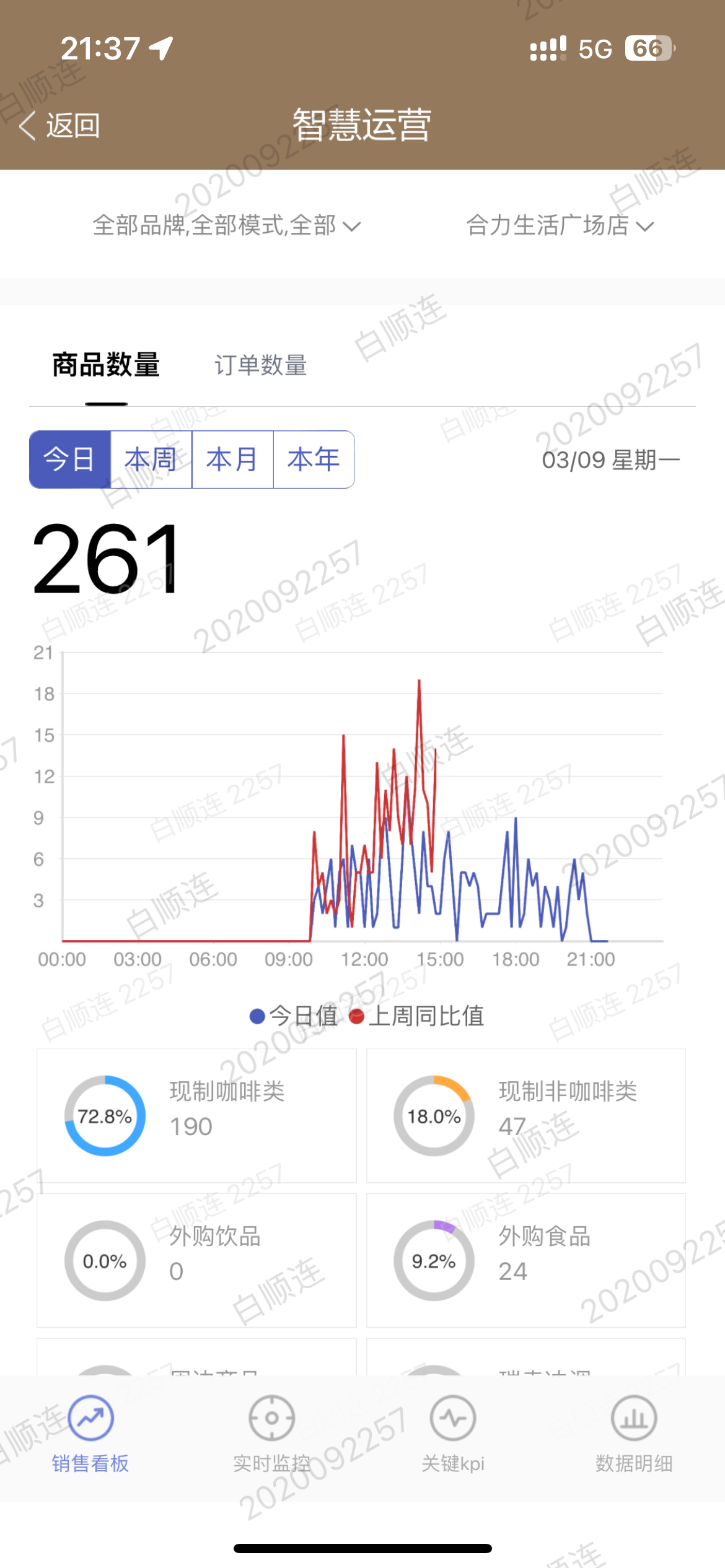Expand the 全部品牌,全部模式,全部 filter dropdown

click(226, 225)
